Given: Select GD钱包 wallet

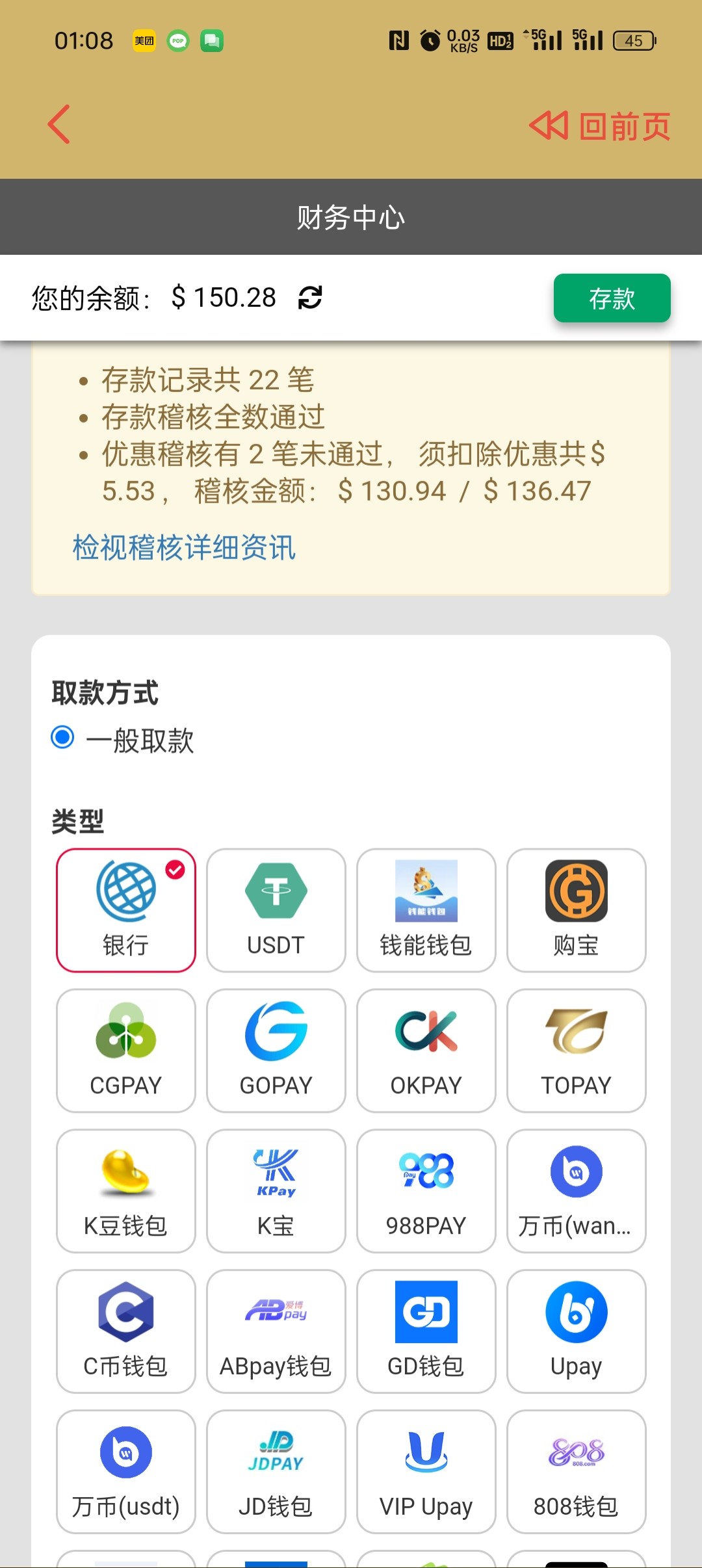Looking at the screenshot, I should point(426,1331).
